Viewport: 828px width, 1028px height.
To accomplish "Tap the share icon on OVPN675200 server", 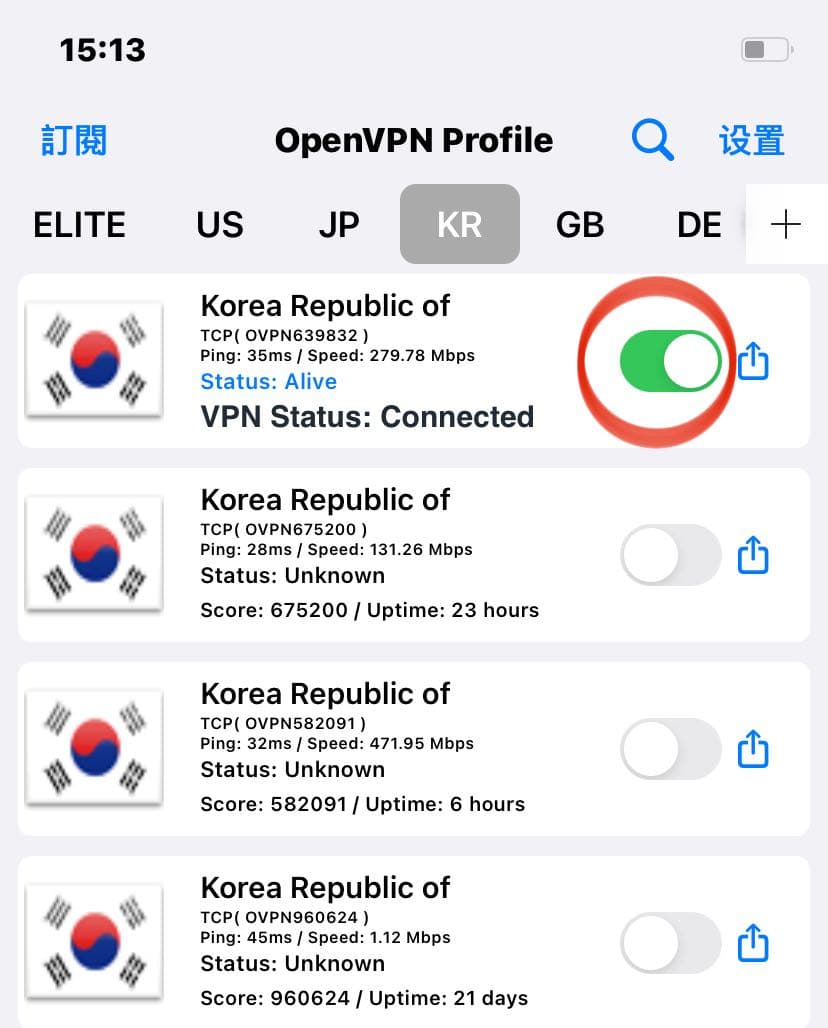I will (x=752, y=555).
